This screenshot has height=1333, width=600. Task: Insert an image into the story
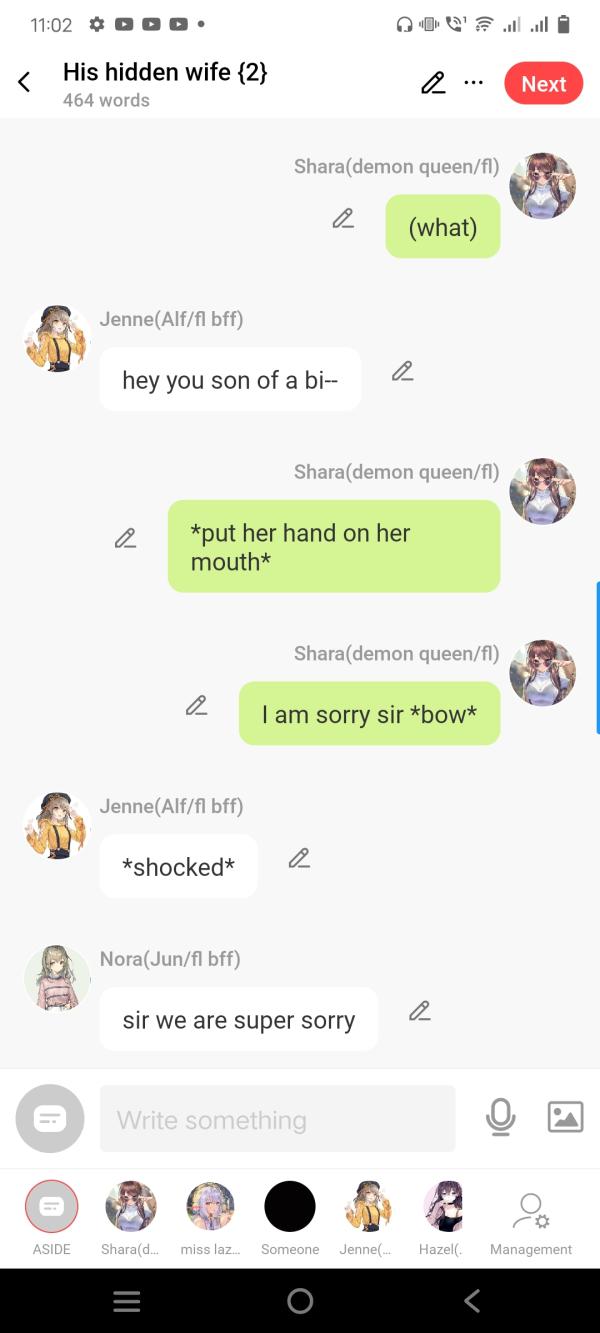coord(565,1117)
